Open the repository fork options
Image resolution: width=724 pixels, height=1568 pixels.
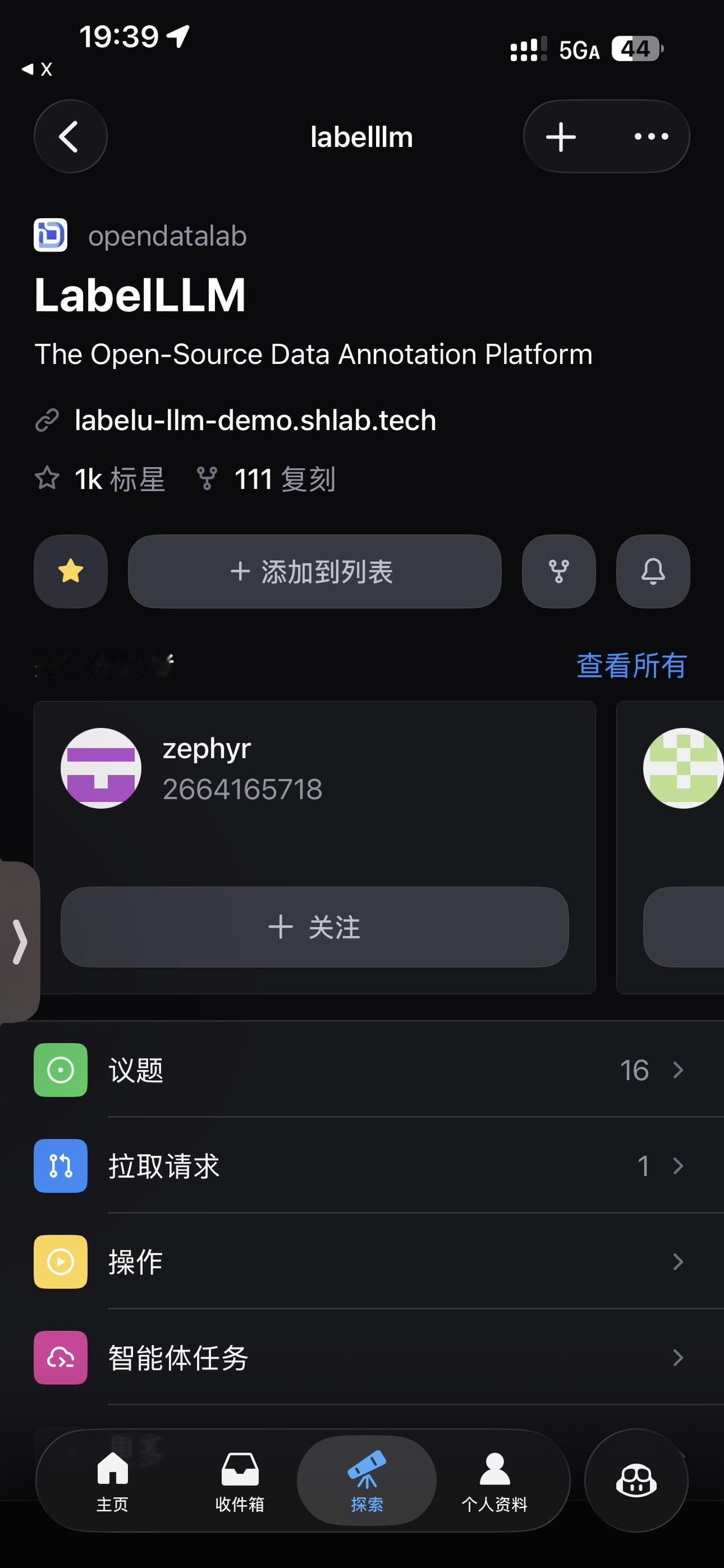pos(558,571)
